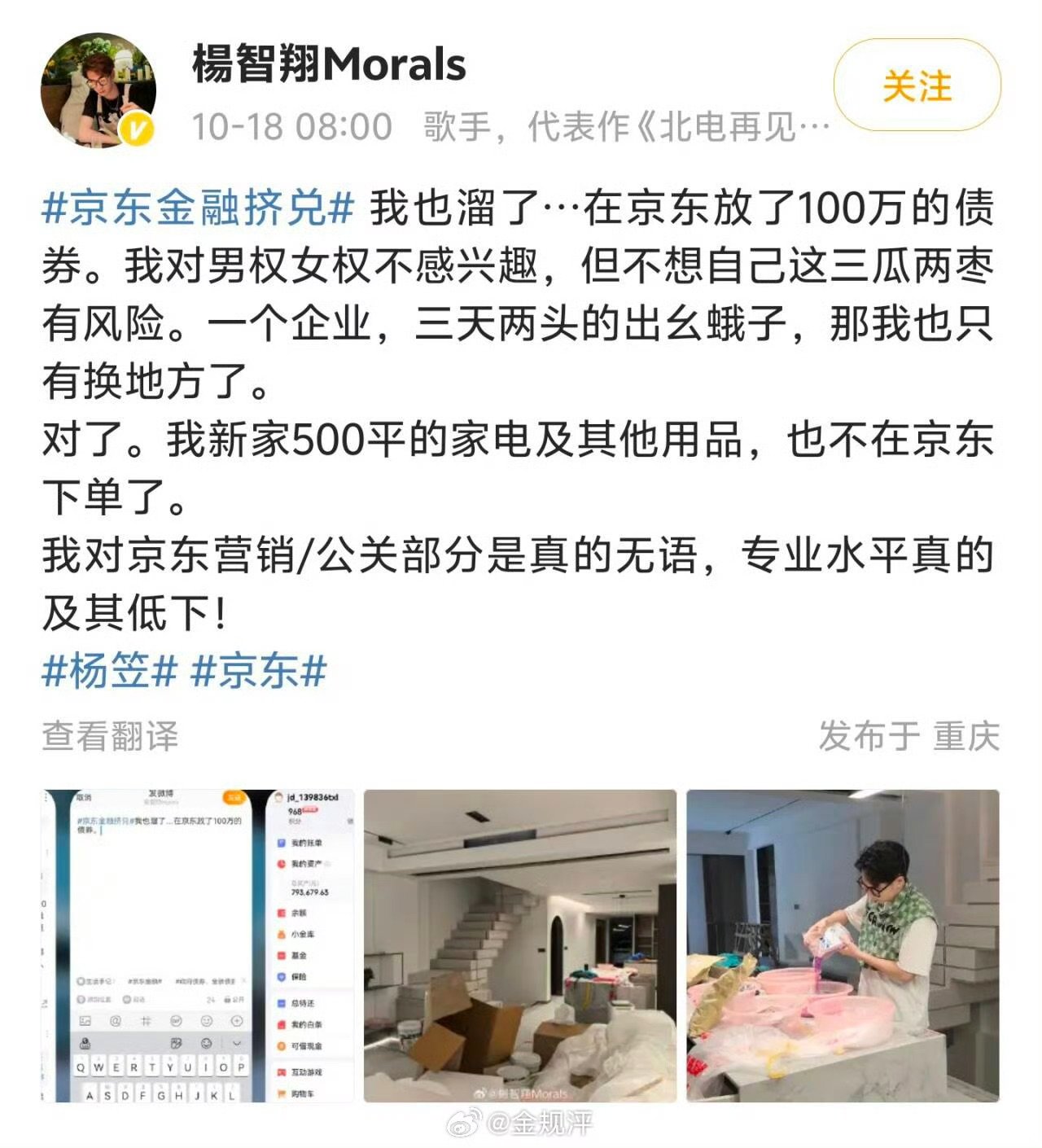Viewport: 1042px width, 1148px height.
Task: Open the #杨笠# hashtag topic
Action: [x=109, y=671]
